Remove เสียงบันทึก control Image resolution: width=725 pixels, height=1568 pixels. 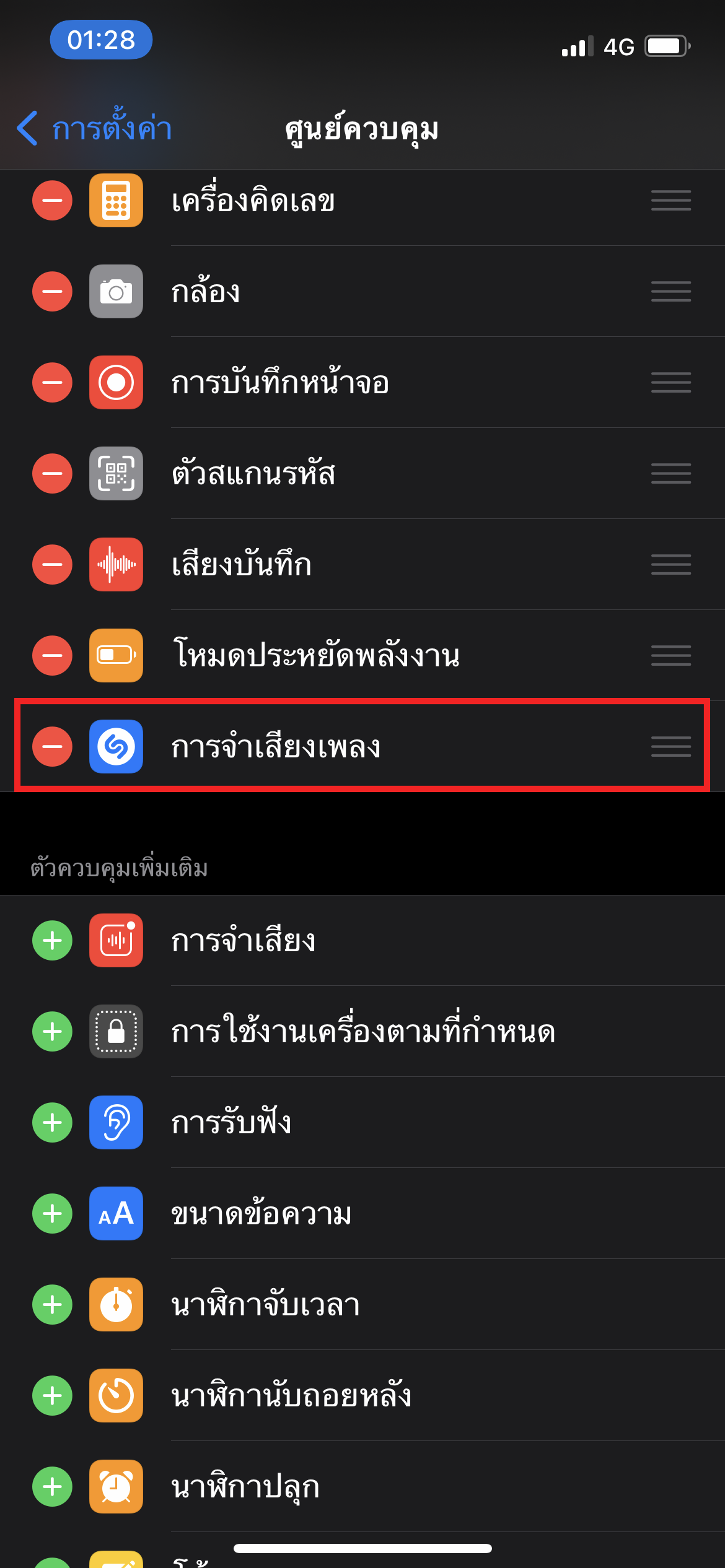53,565
